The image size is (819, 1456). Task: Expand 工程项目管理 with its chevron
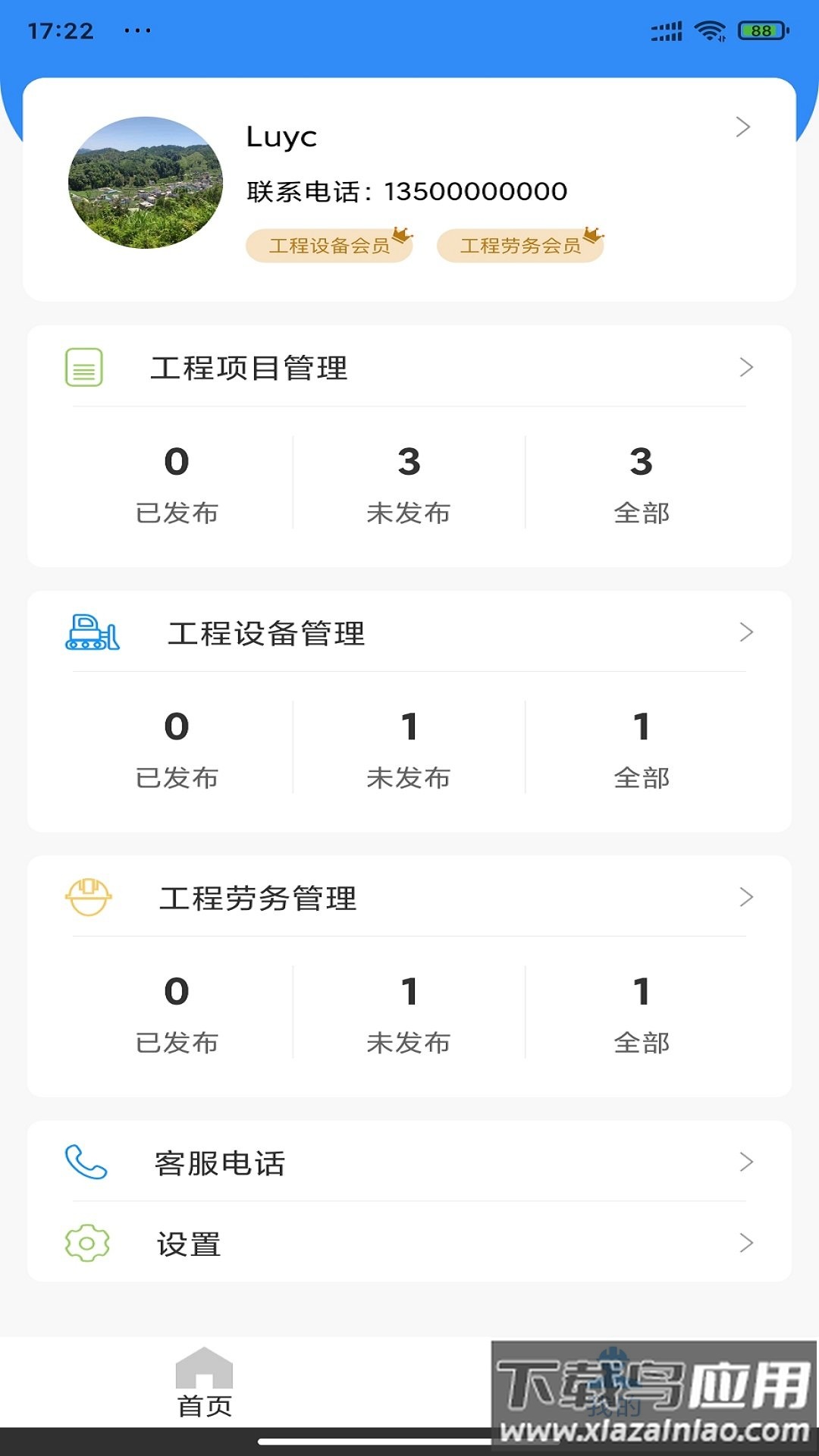(x=747, y=367)
